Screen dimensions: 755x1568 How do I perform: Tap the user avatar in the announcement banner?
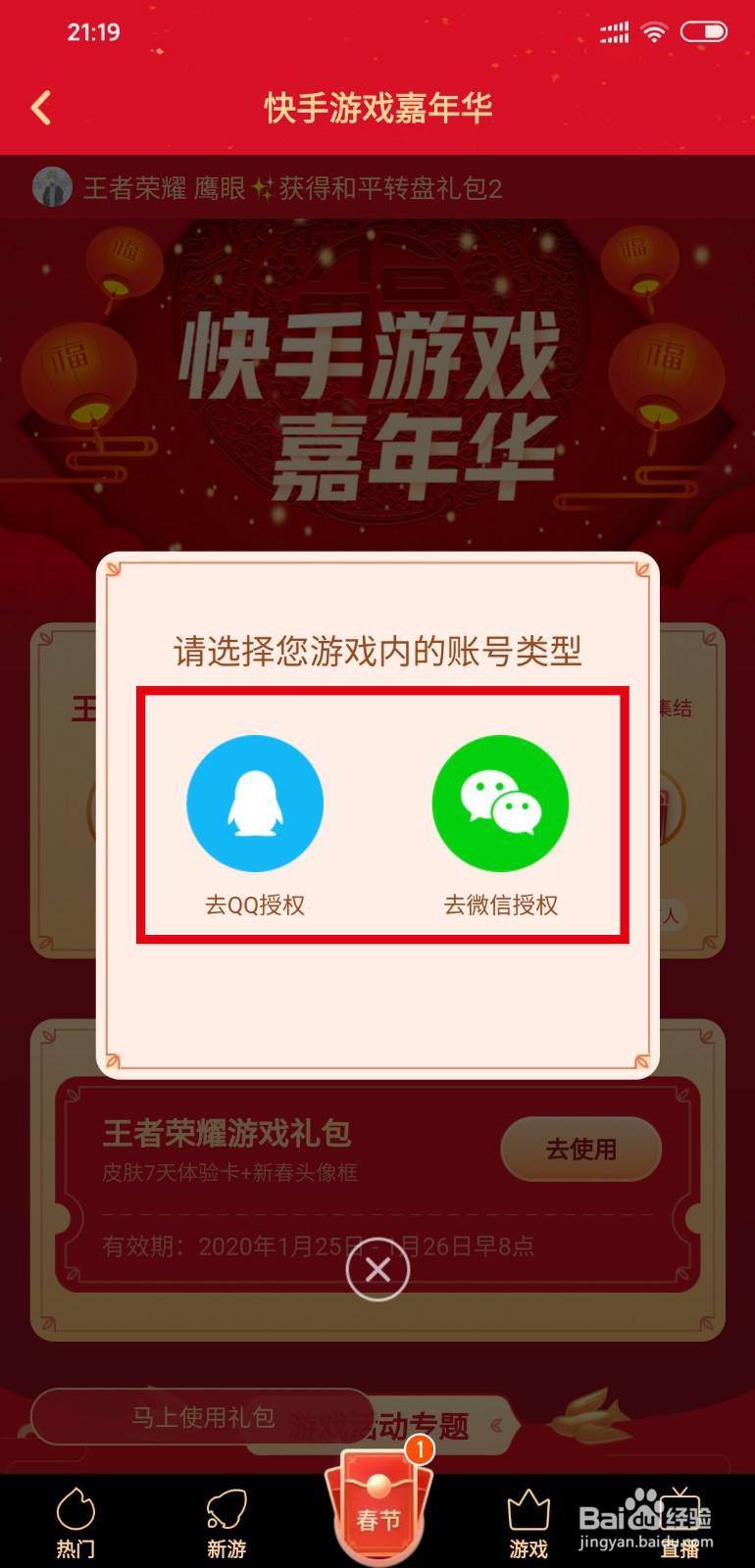[51, 188]
